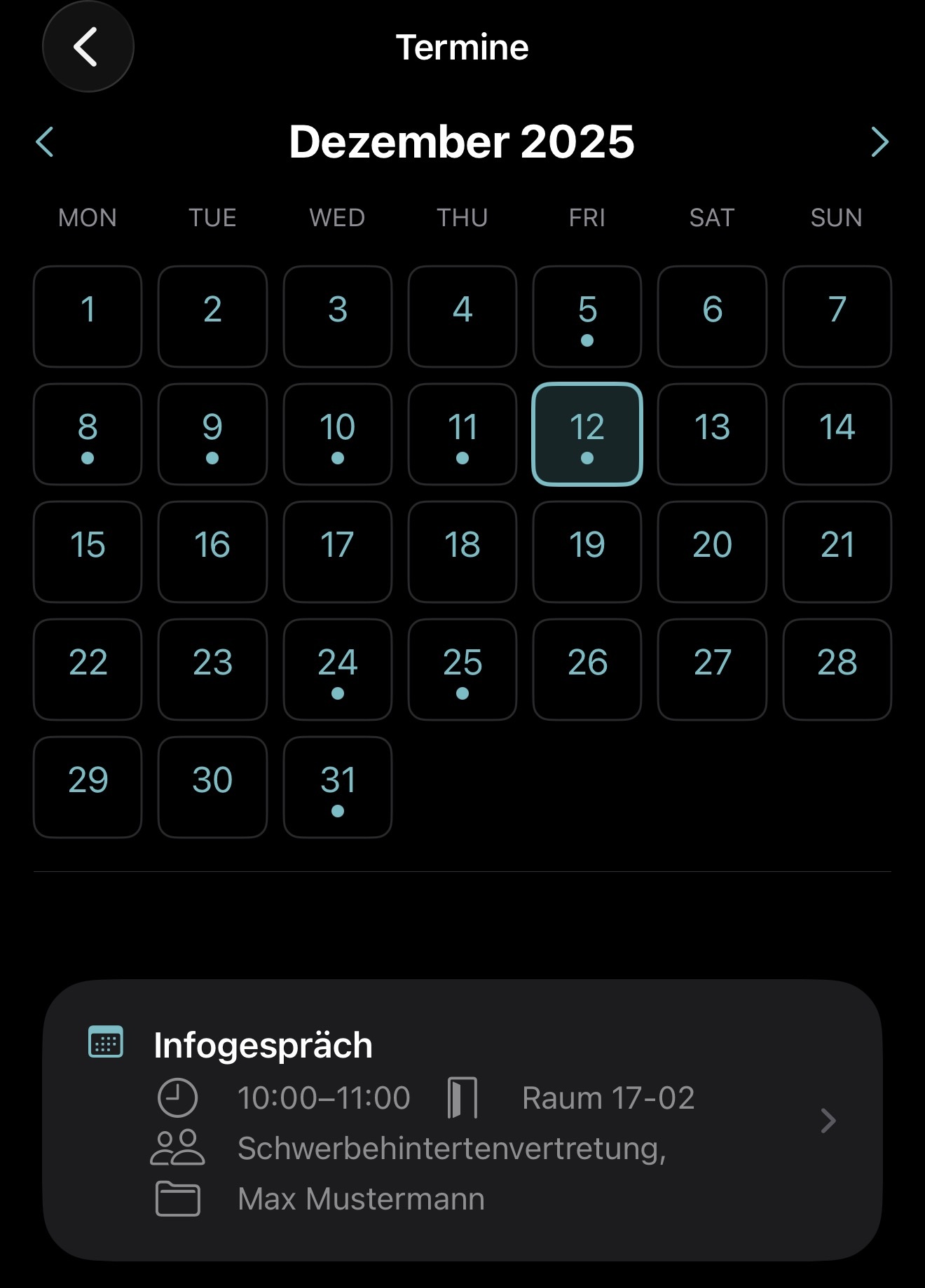This screenshot has height=1288, width=925.
Task: Choose day 10 in the calendar
Action: tap(337, 434)
